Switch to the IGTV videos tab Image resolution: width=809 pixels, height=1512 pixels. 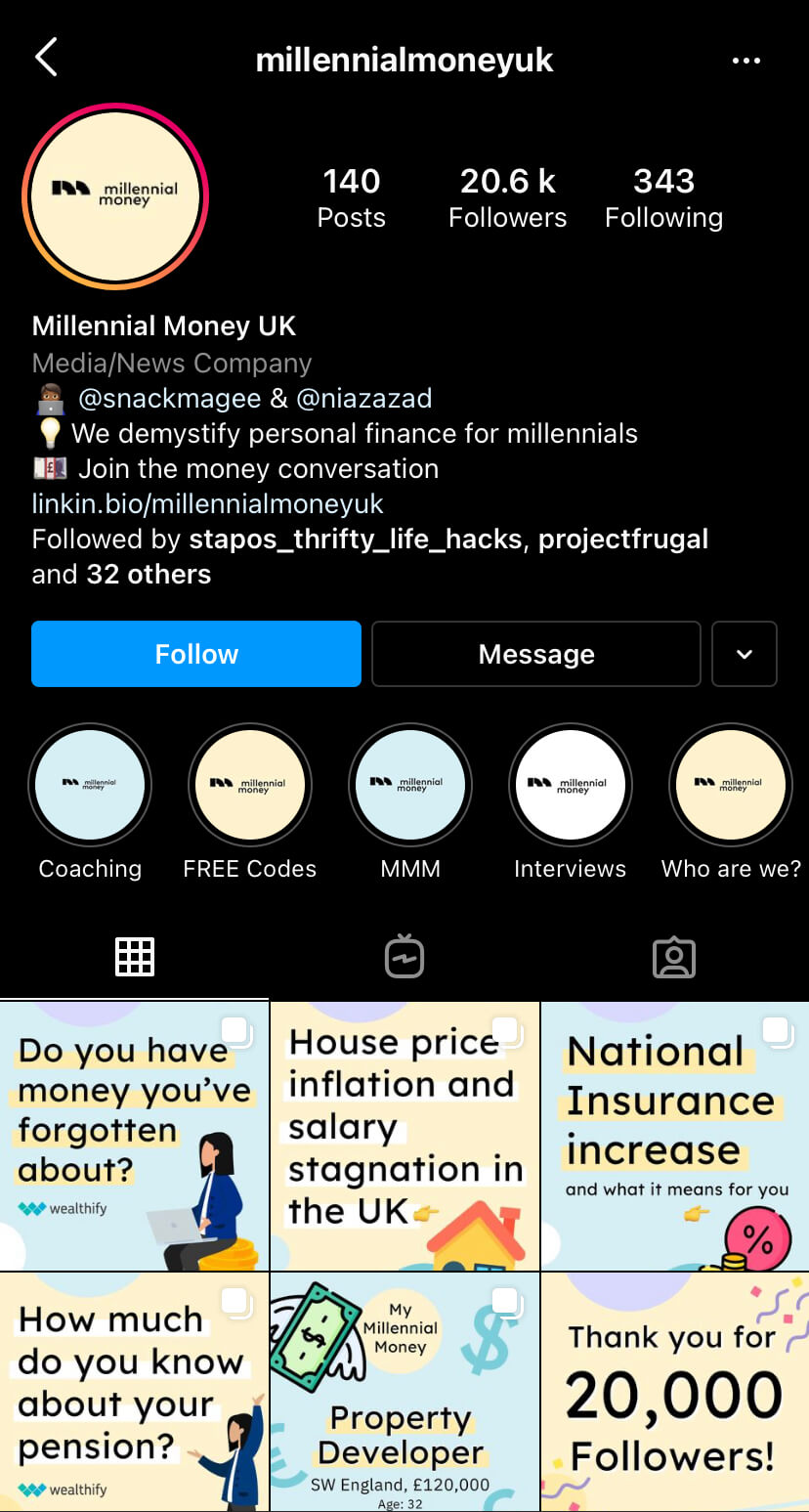(404, 957)
